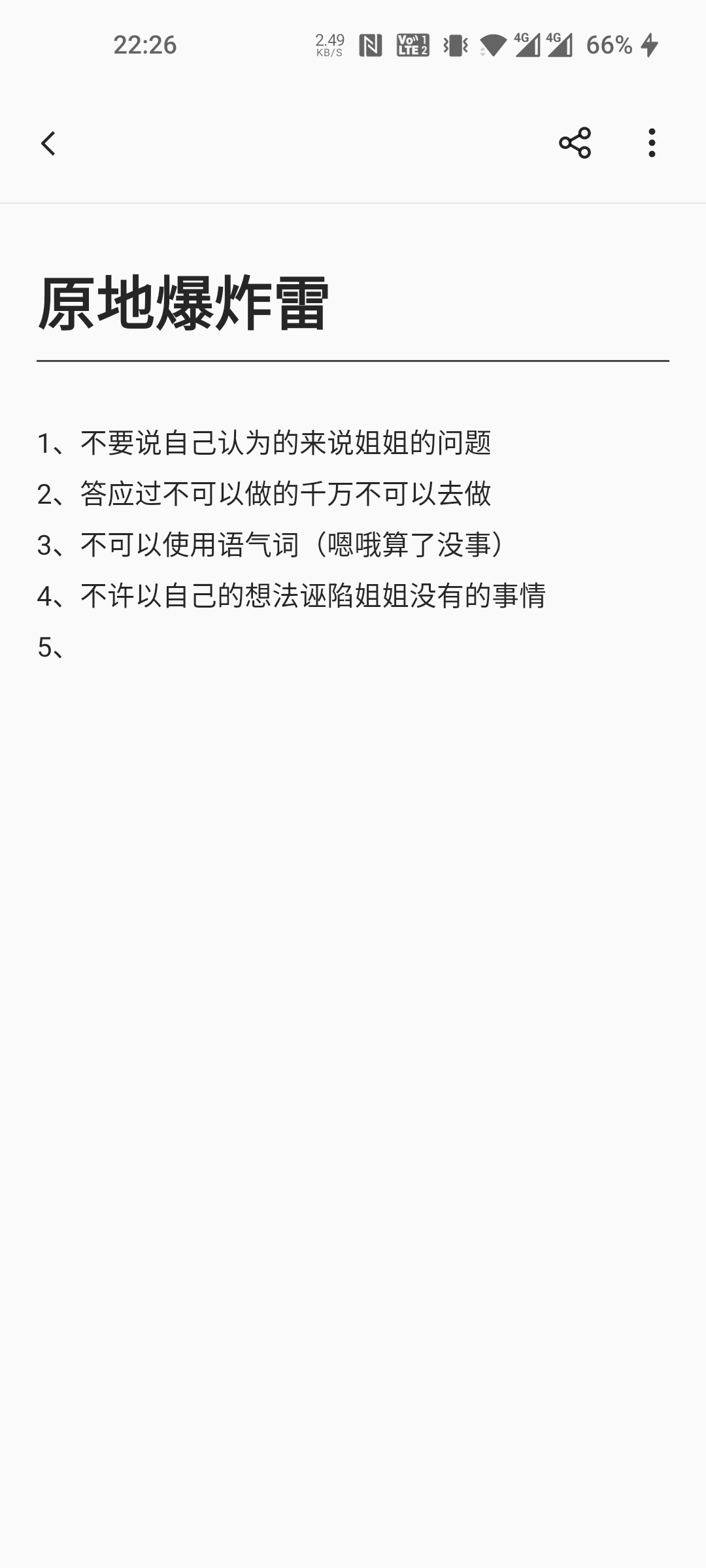Image resolution: width=706 pixels, height=1568 pixels.
Task: Edit the note title 原地爆炸雷
Action: click(x=184, y=303)
